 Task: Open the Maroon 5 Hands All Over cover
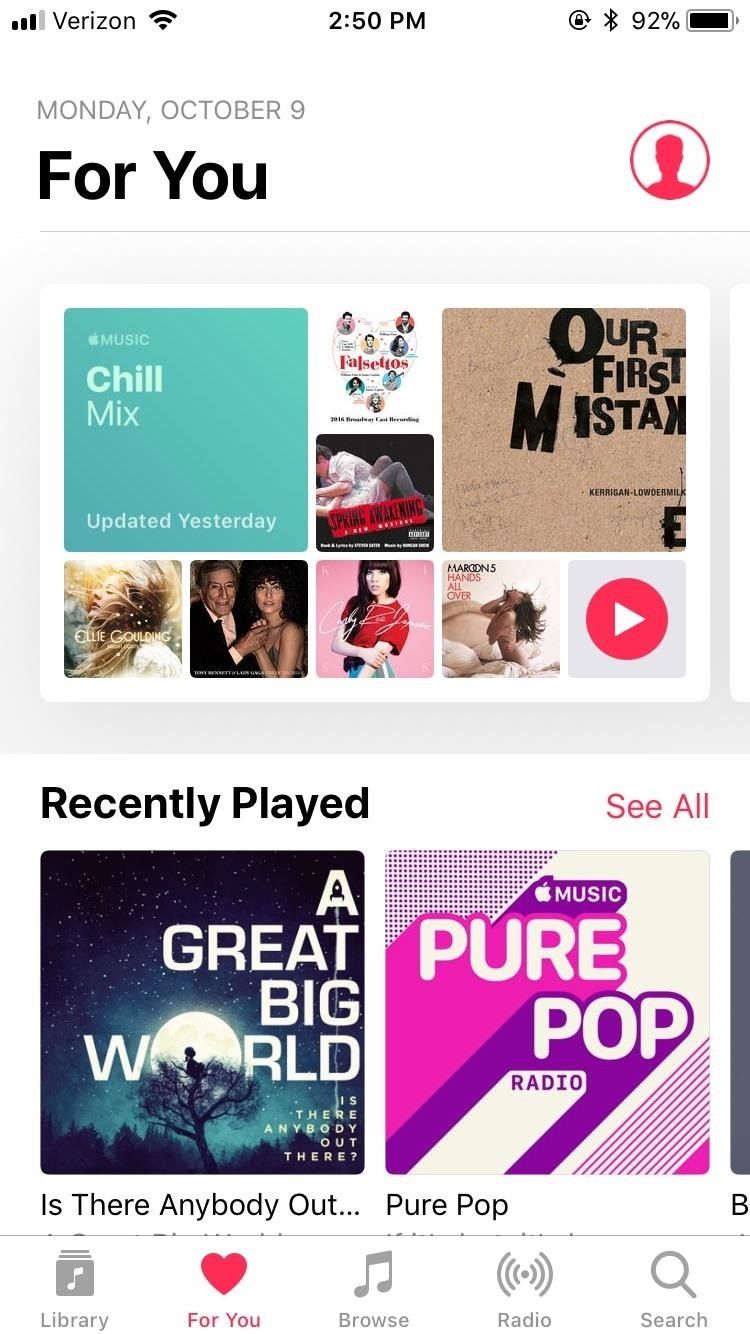pyautogui.click(x=500, y=618)
